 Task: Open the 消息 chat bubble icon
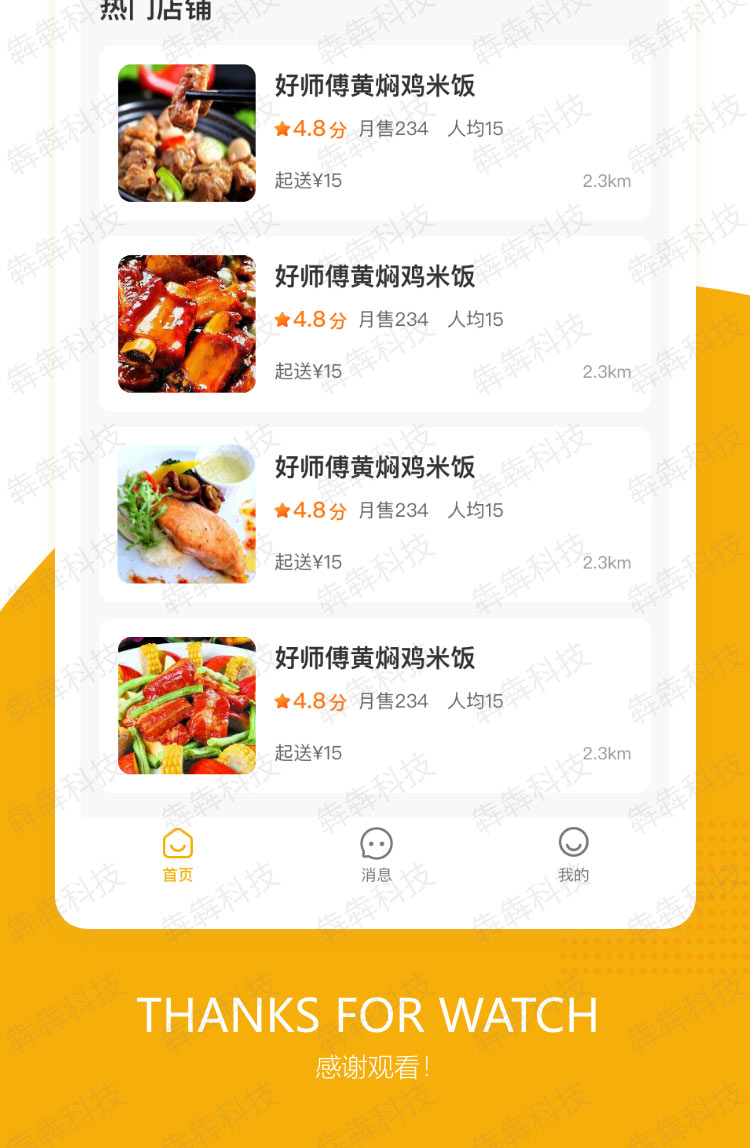[x=375, y=843]
